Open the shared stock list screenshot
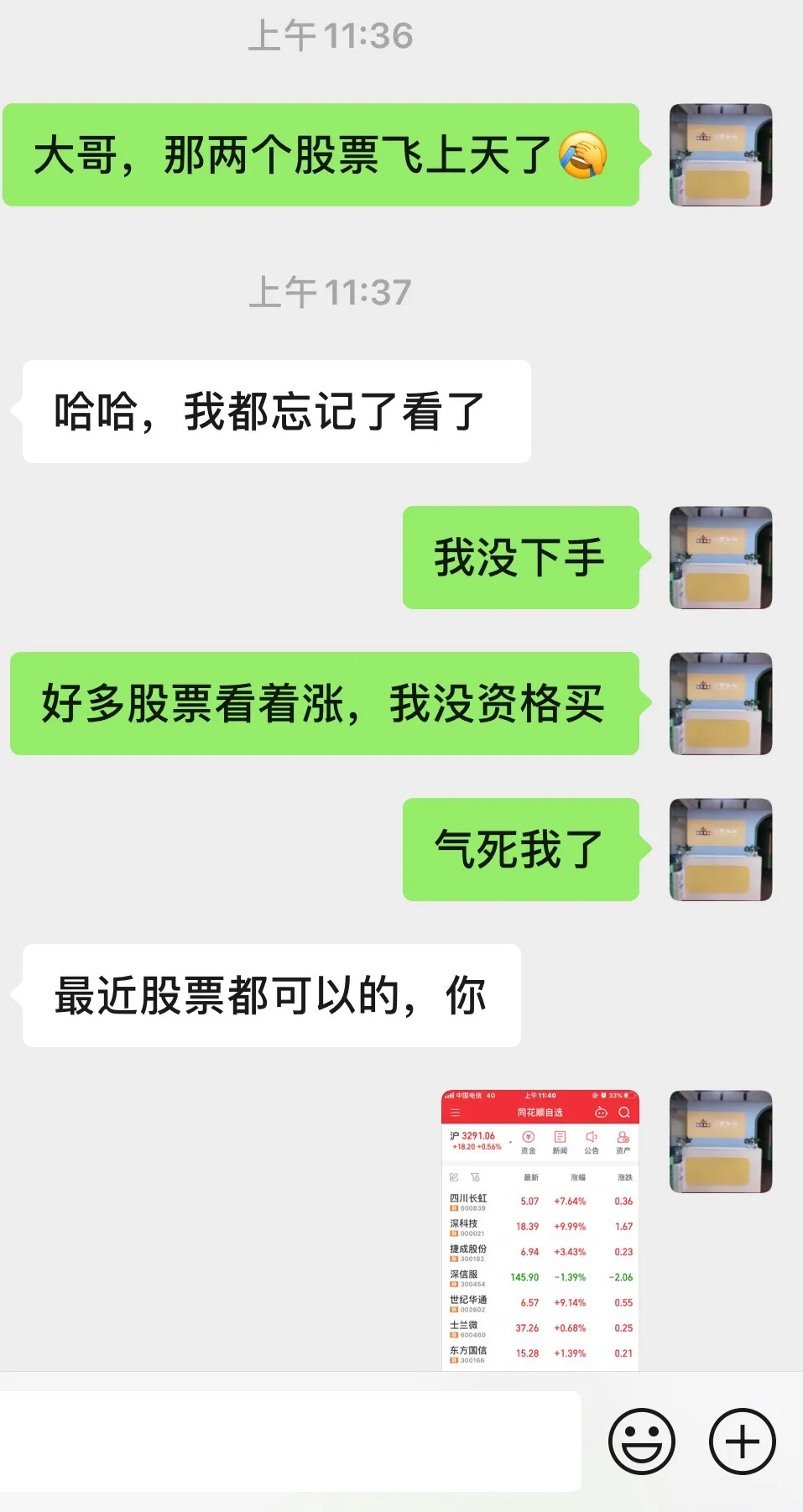This screenshot has height=1512, width=803. (540, 1229)
